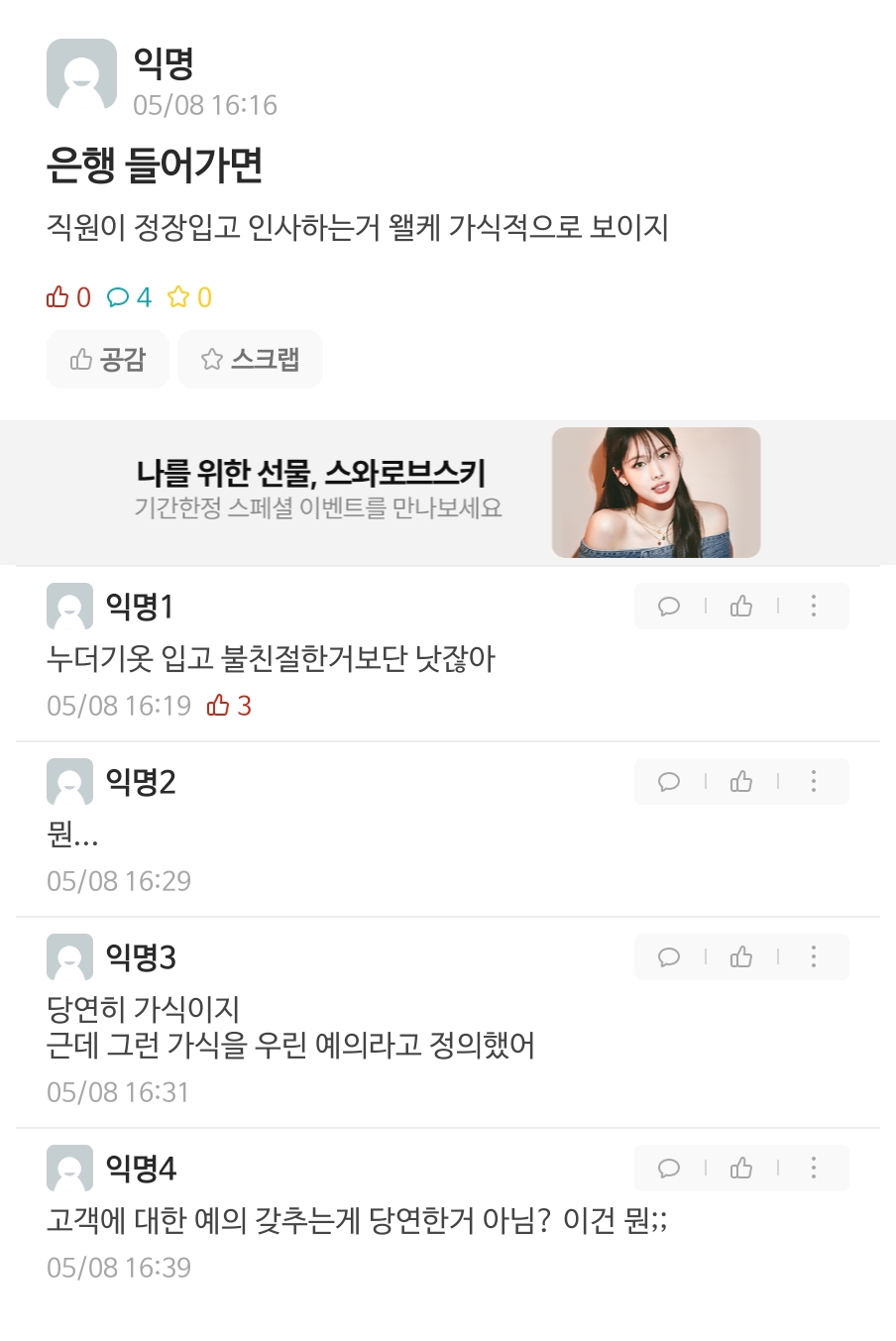Open more options for 익명2's comment
This screenshot has width=896, height=1341.
coord(814,781)
